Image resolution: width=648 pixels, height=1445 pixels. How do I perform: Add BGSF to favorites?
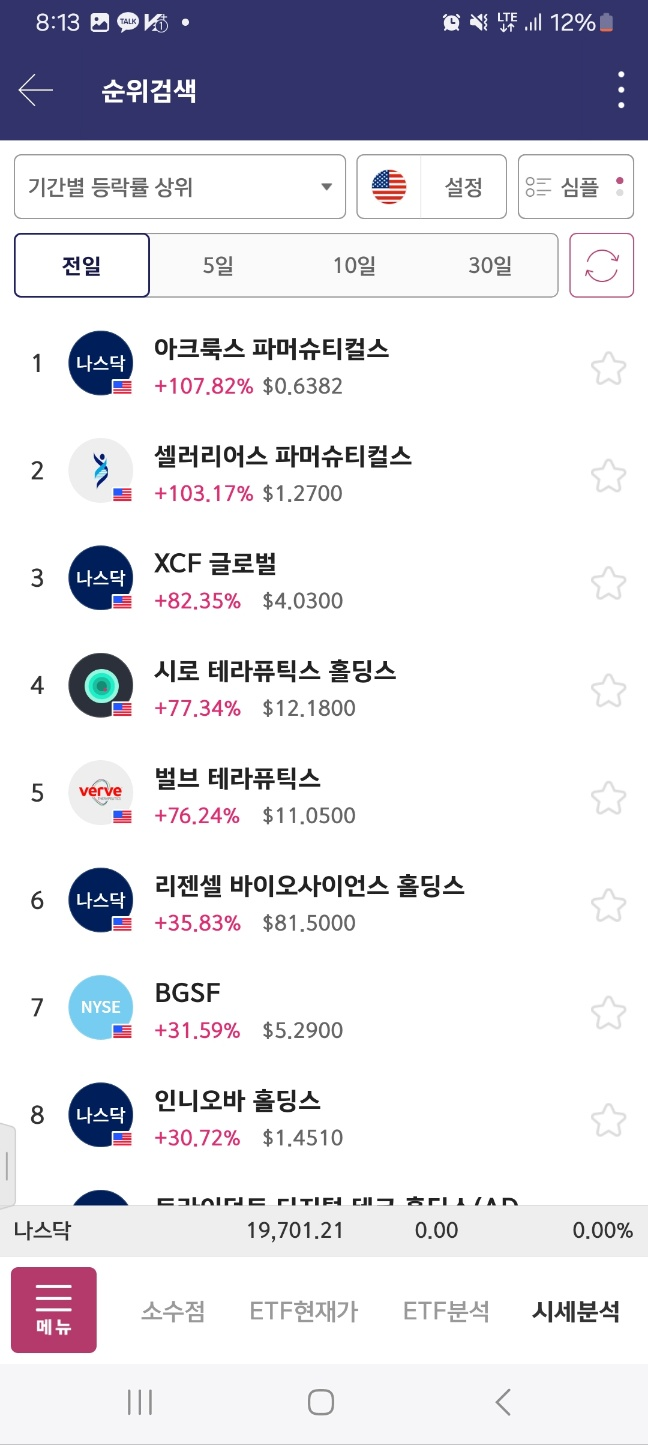click(608, 1013)
